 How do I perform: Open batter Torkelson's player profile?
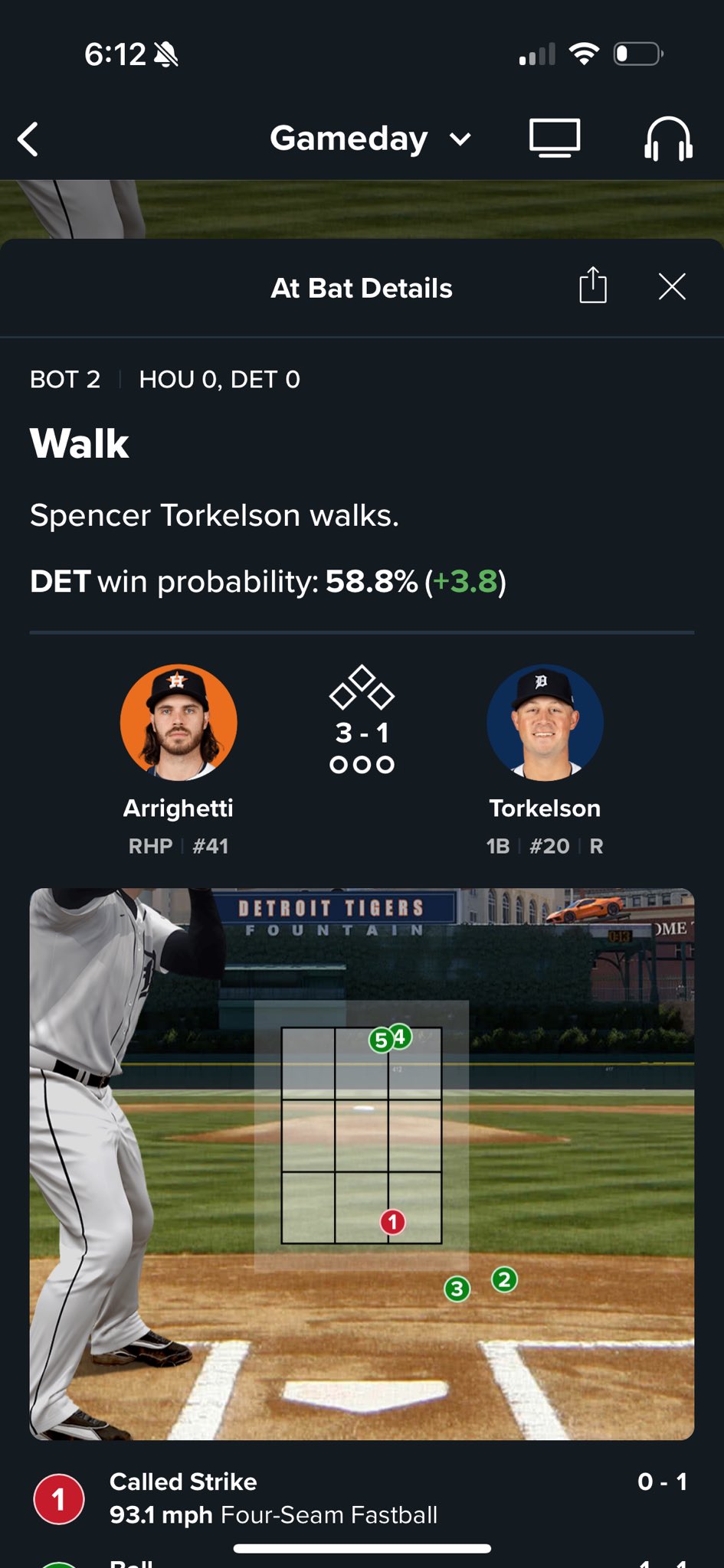[x=545, y=723]
